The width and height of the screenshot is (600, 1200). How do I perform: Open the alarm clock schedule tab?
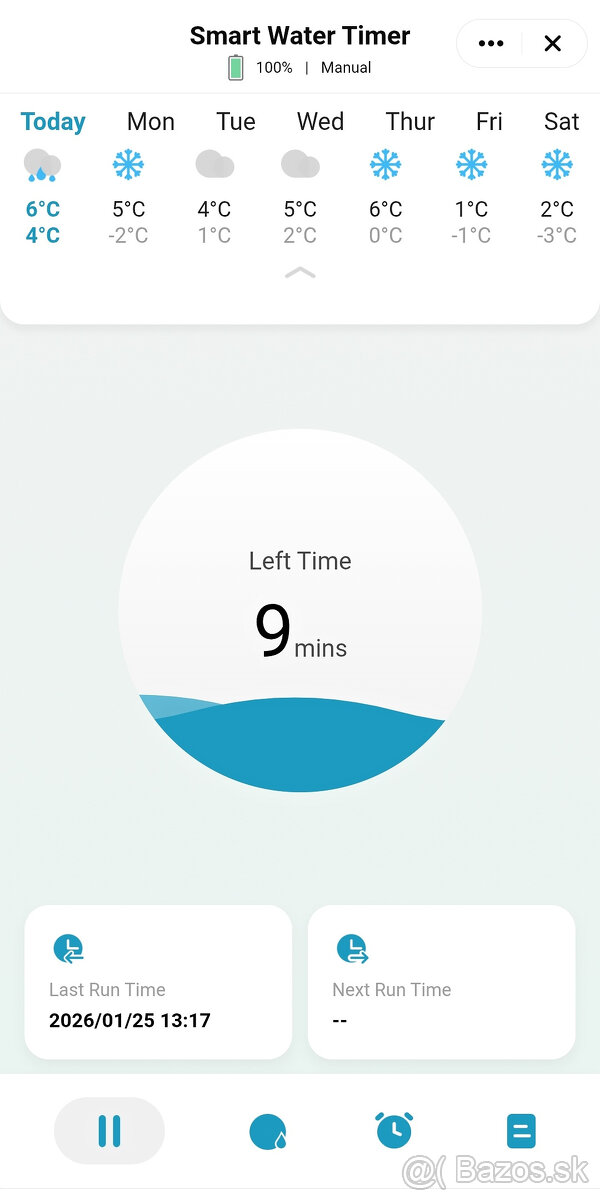pyautogui.click(x=394, y=1131)
